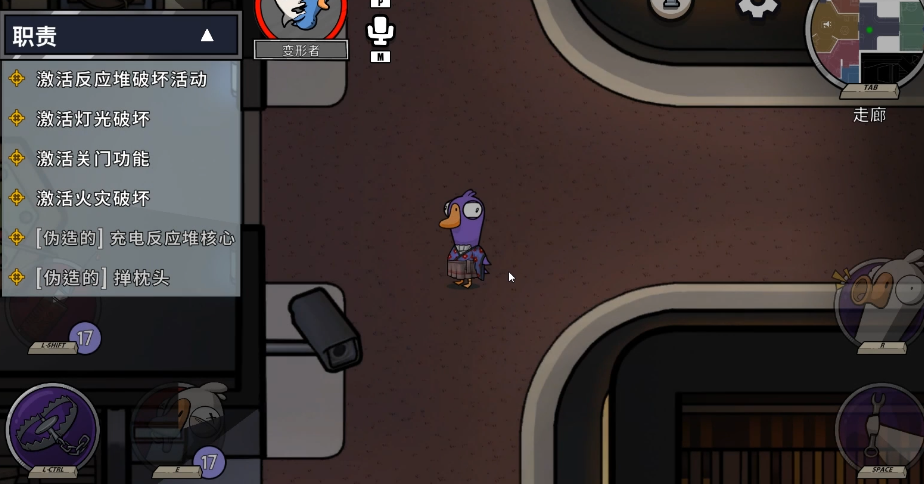
Task: Open the settings gear
Action: point(757,8)
